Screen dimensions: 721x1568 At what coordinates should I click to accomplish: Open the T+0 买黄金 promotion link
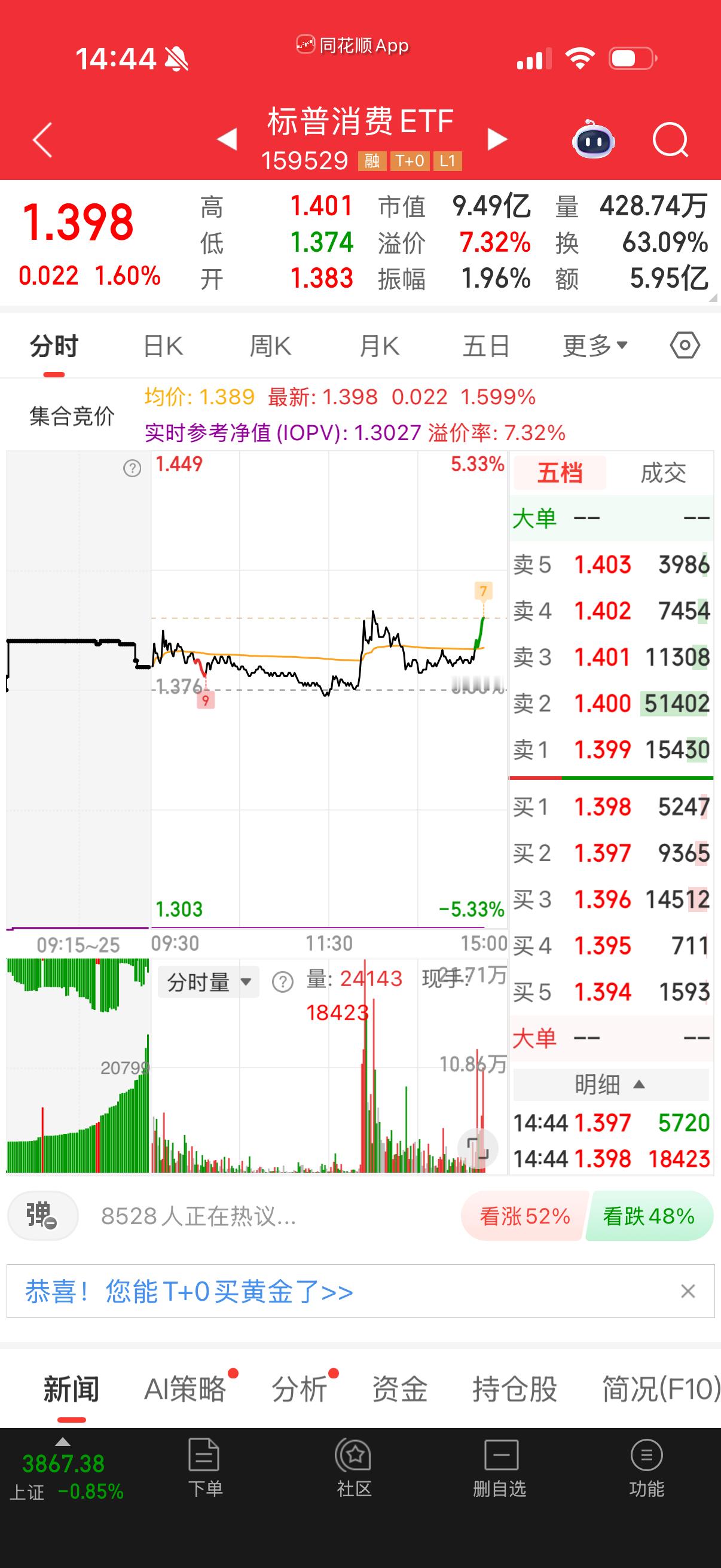(187, 1291)
